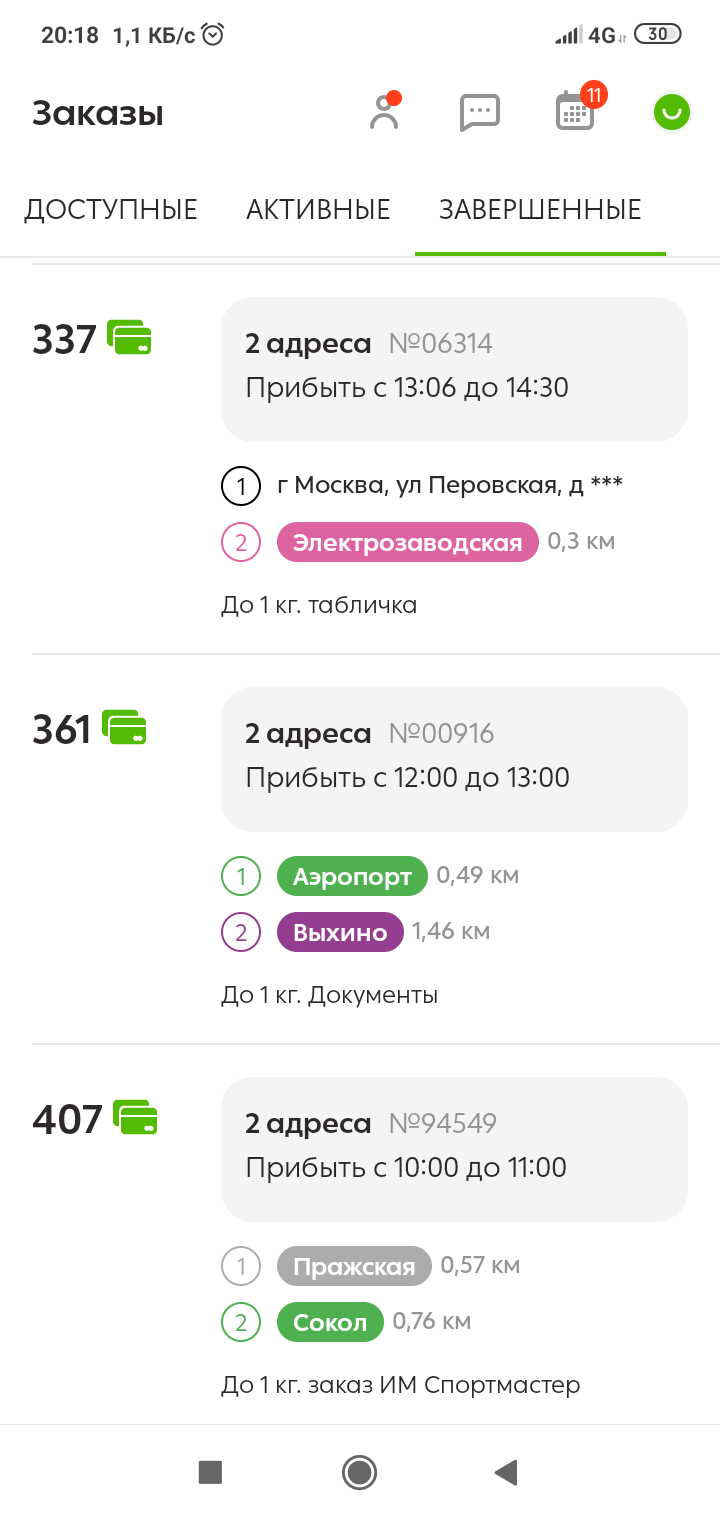Image resolution: width=720 pixels, height=1520 pixels.
Task: Go back with the system back button
Action: (x=506, y=1471)
